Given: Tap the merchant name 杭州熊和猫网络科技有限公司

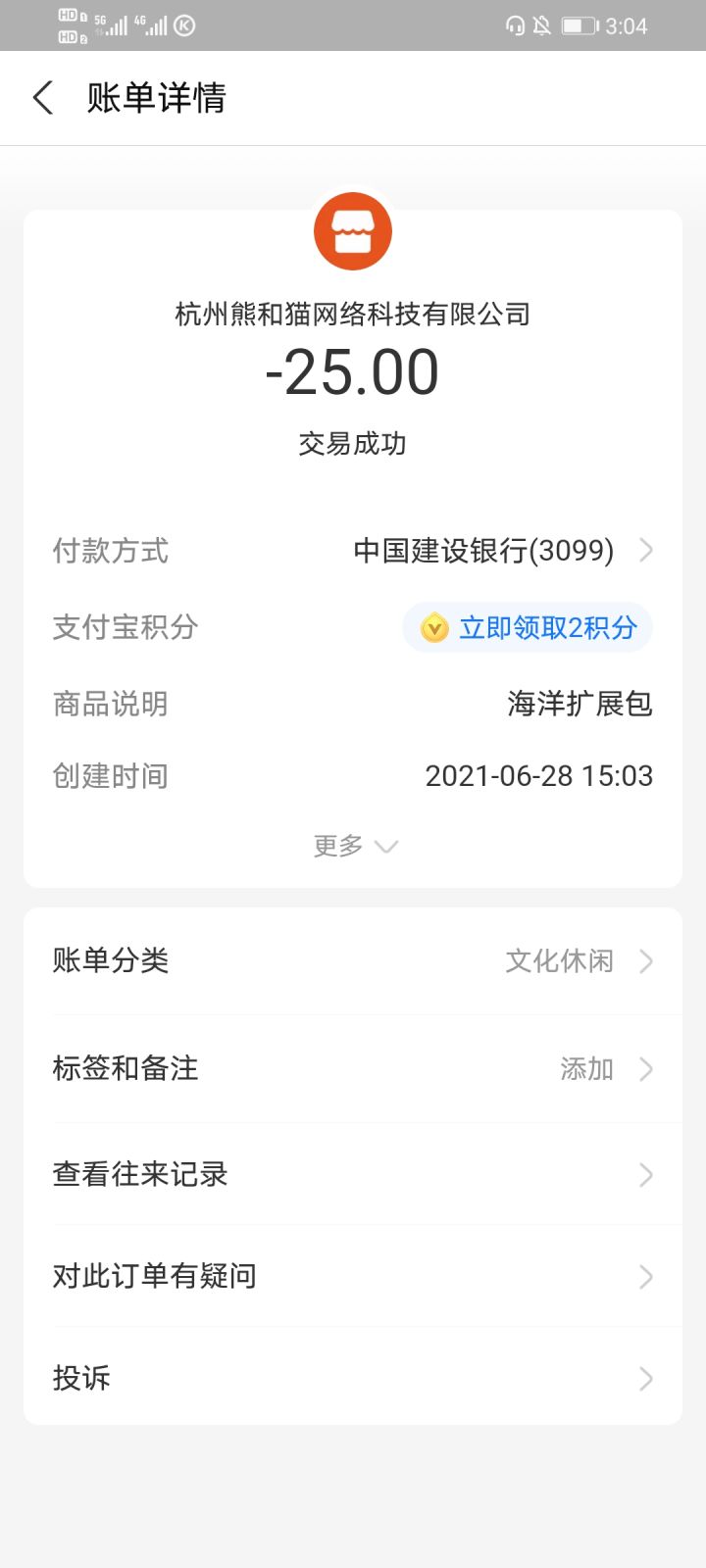Looking at the screenshot, I should click(x=353, y=314).
